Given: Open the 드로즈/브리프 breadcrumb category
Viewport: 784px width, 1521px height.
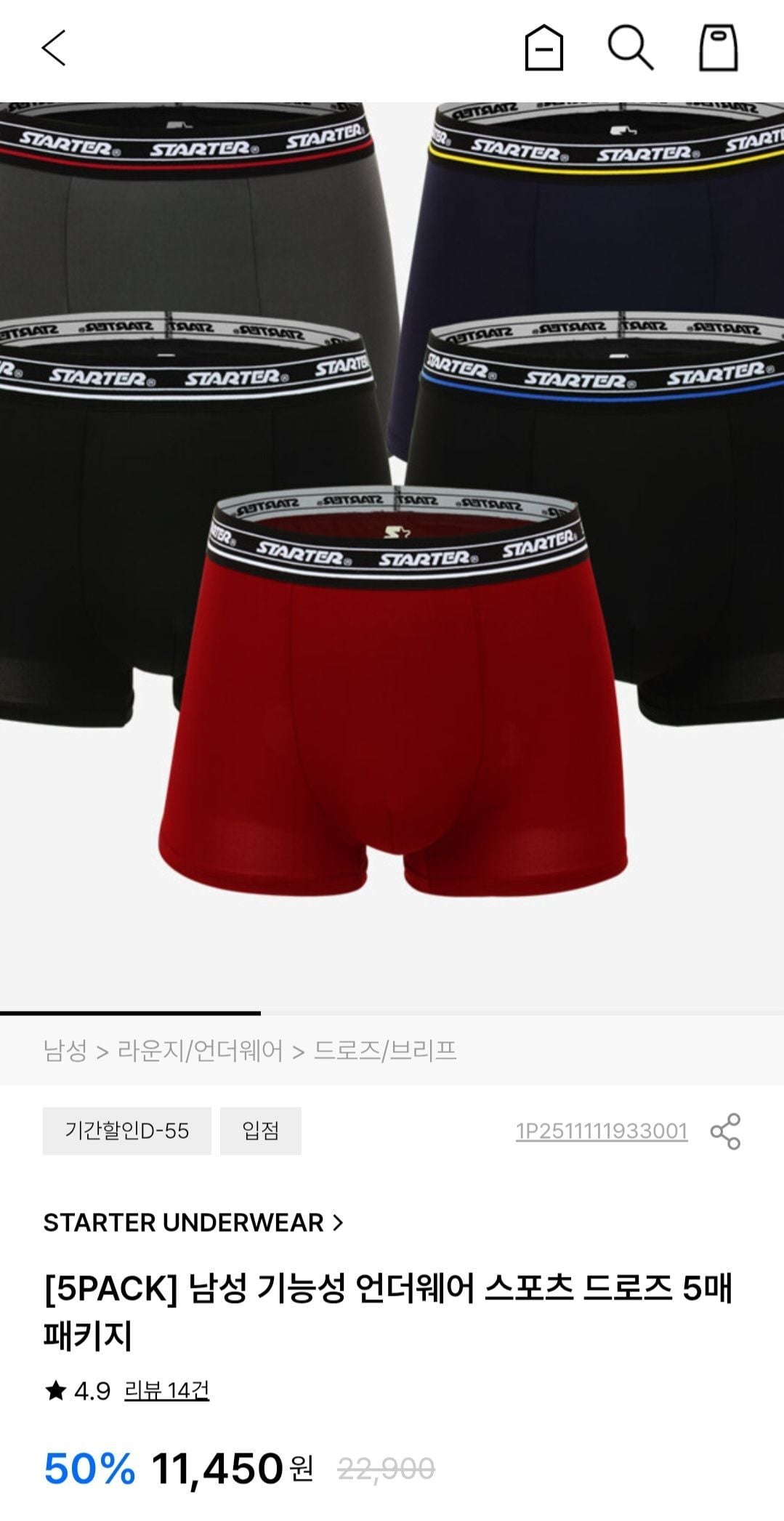Looking at the screenshot, I should 385,1050.
